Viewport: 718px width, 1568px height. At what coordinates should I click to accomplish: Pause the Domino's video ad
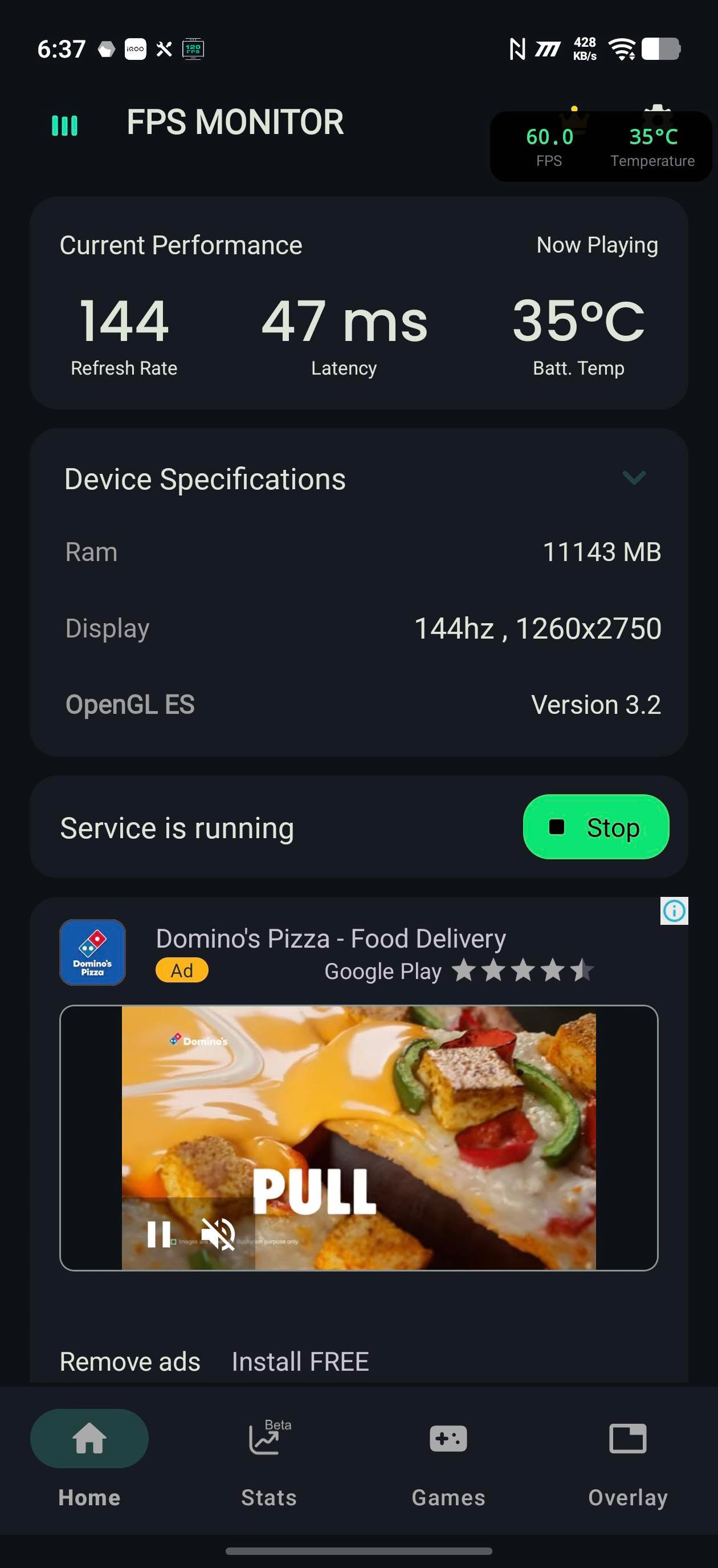pos(159,1234)
